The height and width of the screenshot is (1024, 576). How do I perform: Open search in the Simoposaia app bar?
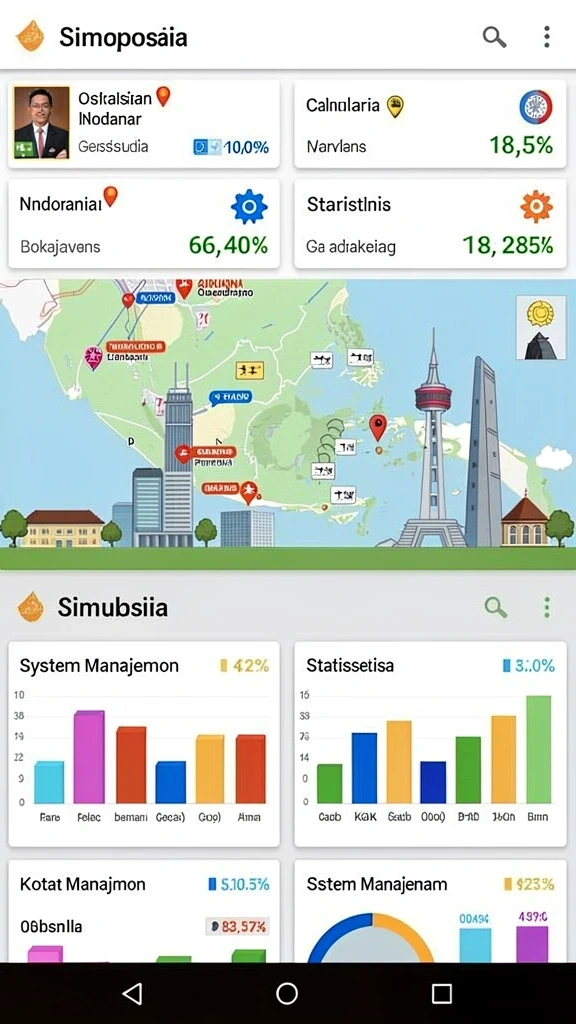(x=494, y=37)
